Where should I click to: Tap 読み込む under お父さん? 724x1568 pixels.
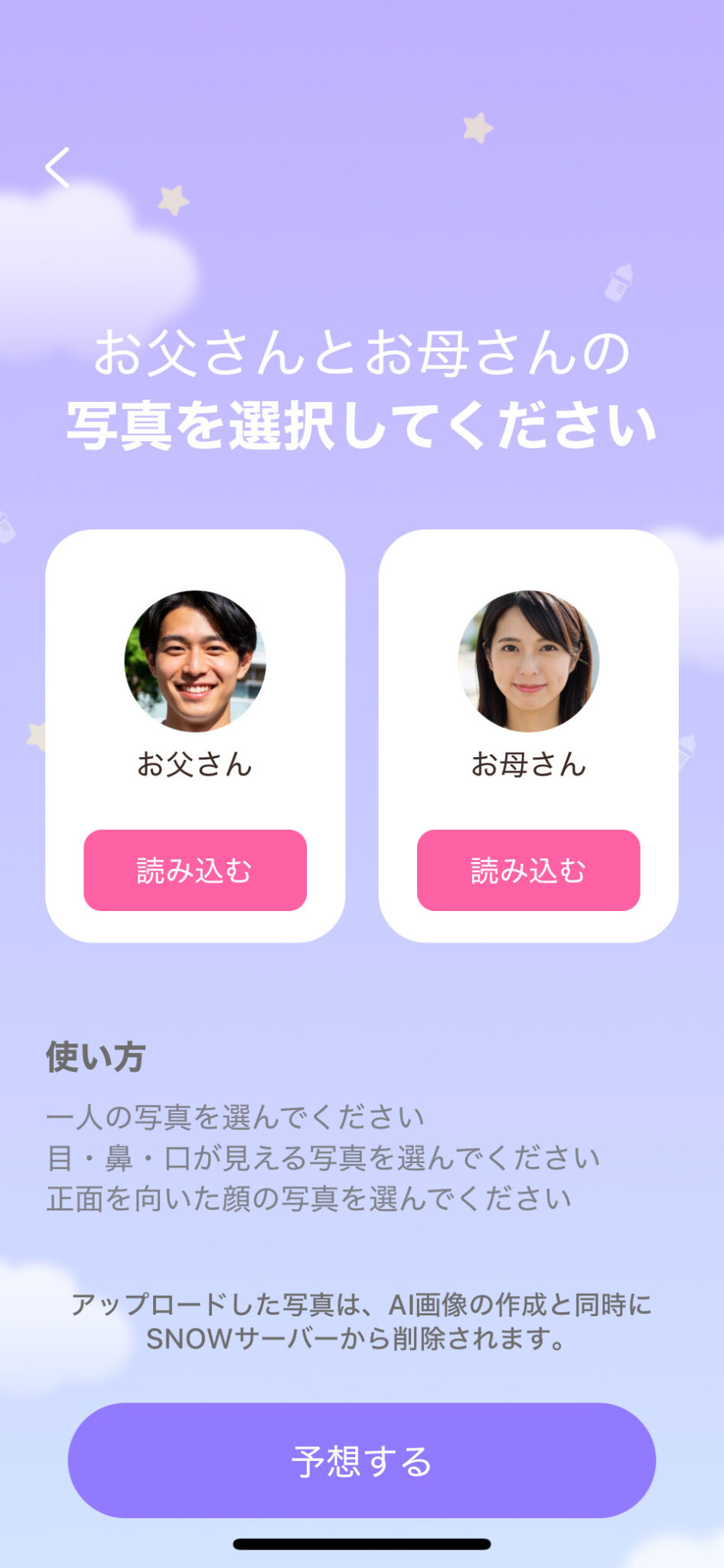(x=195, y=871)
